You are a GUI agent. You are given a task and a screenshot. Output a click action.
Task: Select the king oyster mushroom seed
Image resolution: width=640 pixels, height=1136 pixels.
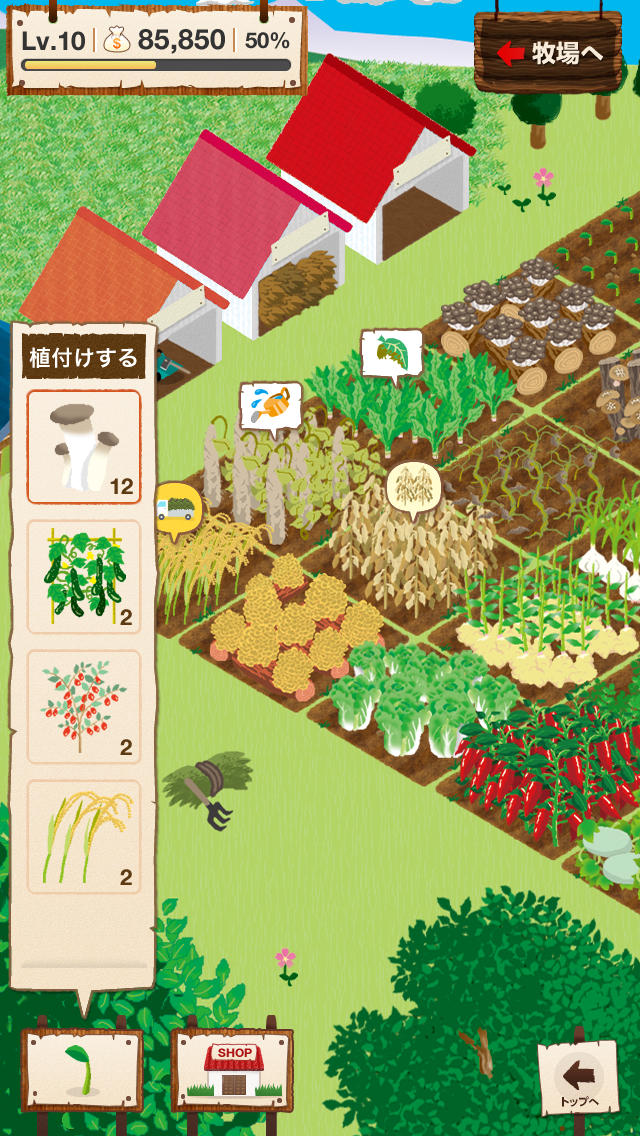(x=84, y=446)
